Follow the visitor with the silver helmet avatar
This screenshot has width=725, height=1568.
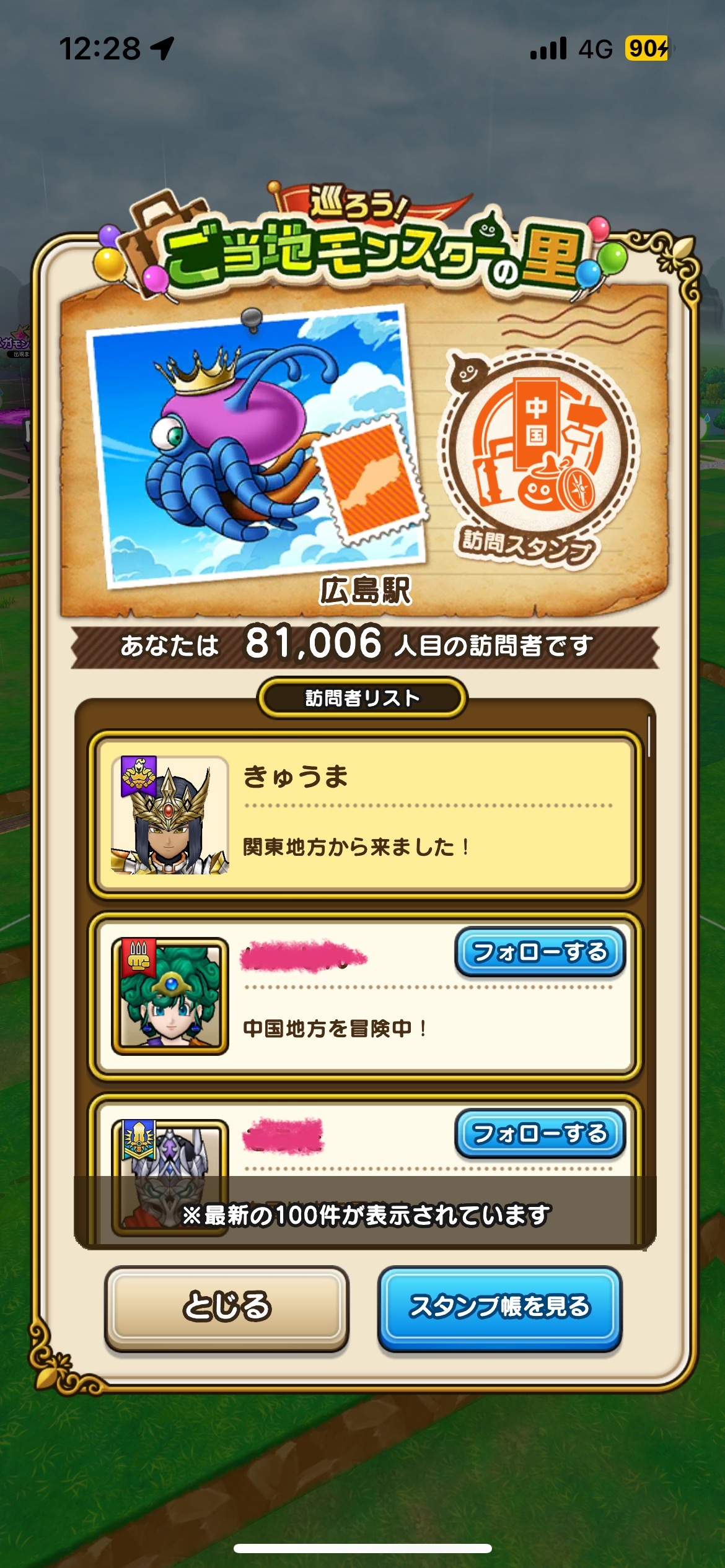tap(540, 1133)
